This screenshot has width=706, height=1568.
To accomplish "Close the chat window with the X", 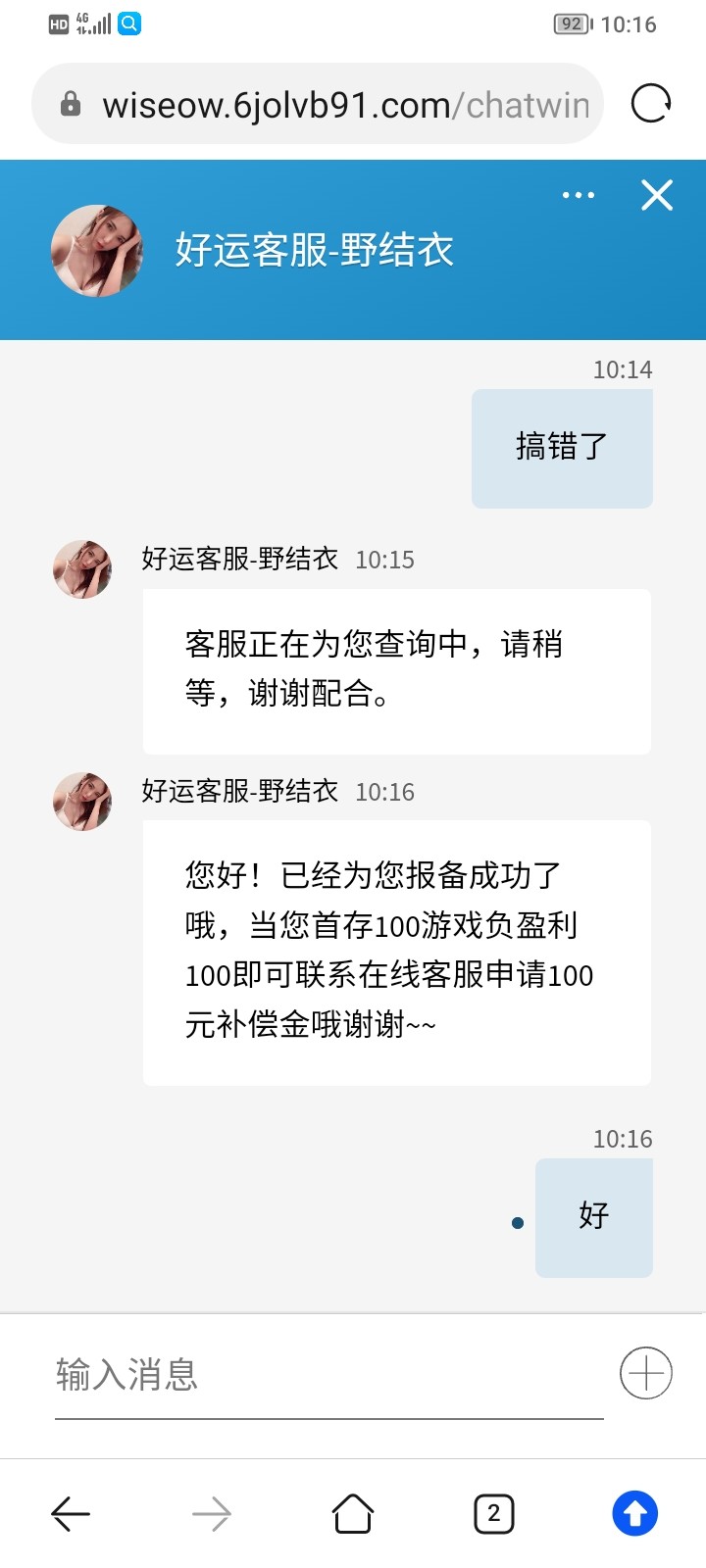I will 657,195.
